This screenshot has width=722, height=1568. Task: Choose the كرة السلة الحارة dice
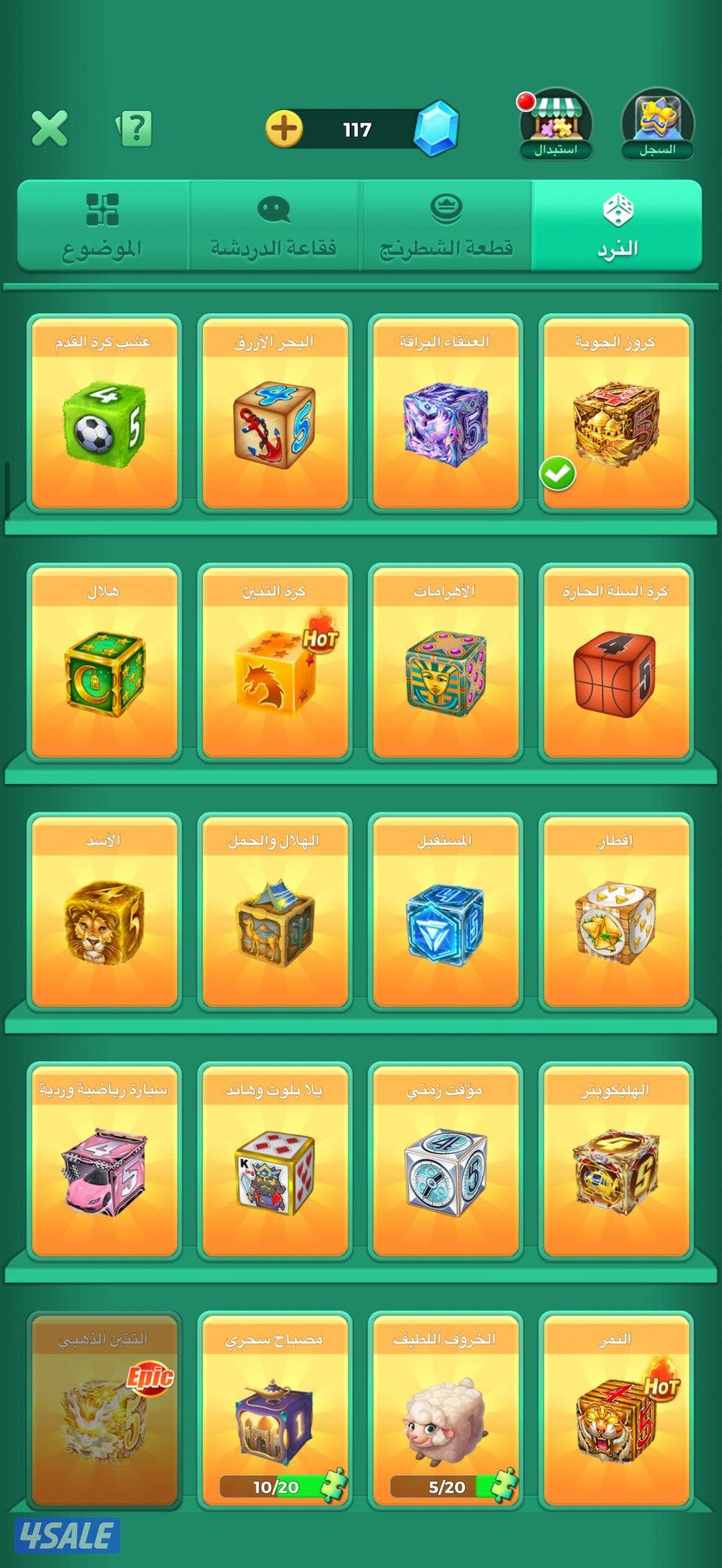click(x=615, y=662)
